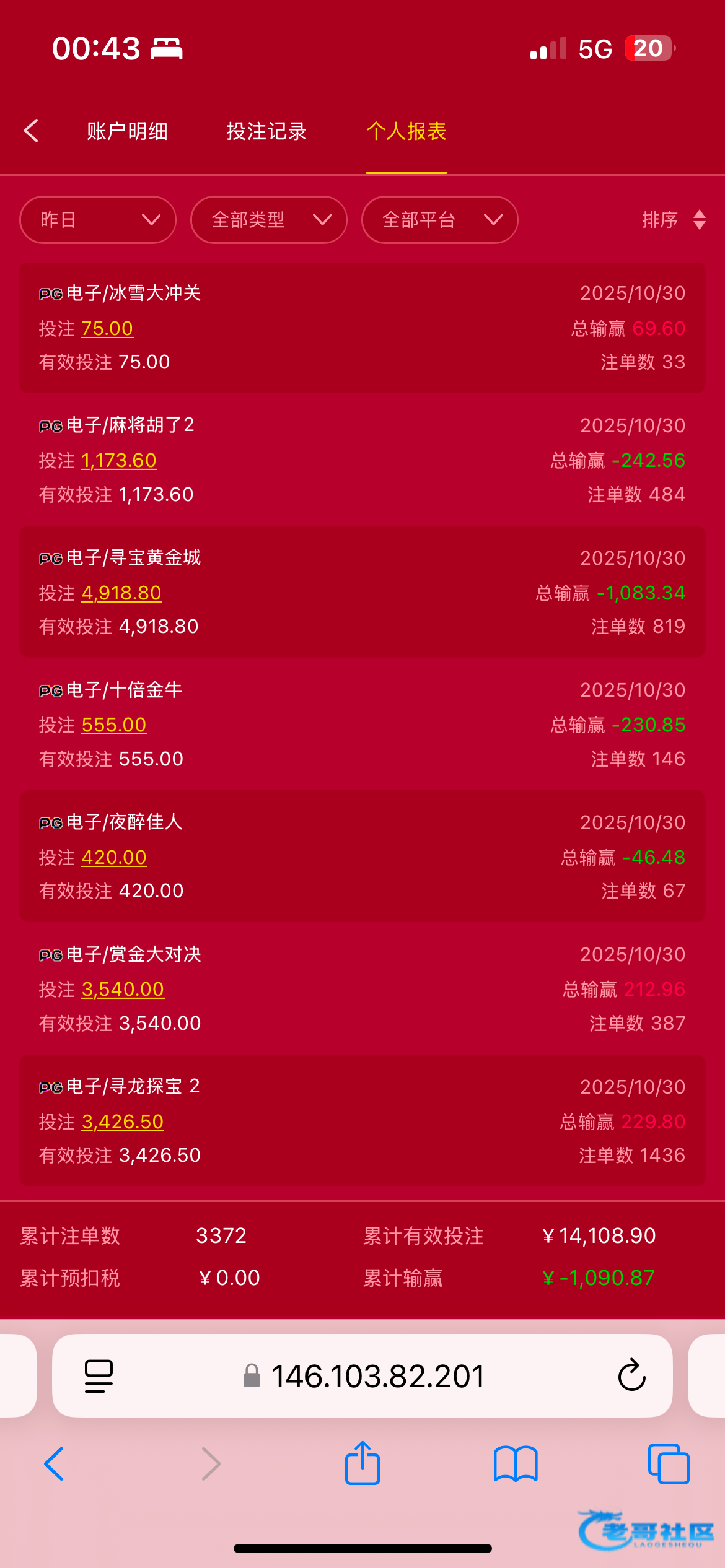Open the 投注记录 tab
Viewport: 725px width, 1568px height.
point(266,131)
